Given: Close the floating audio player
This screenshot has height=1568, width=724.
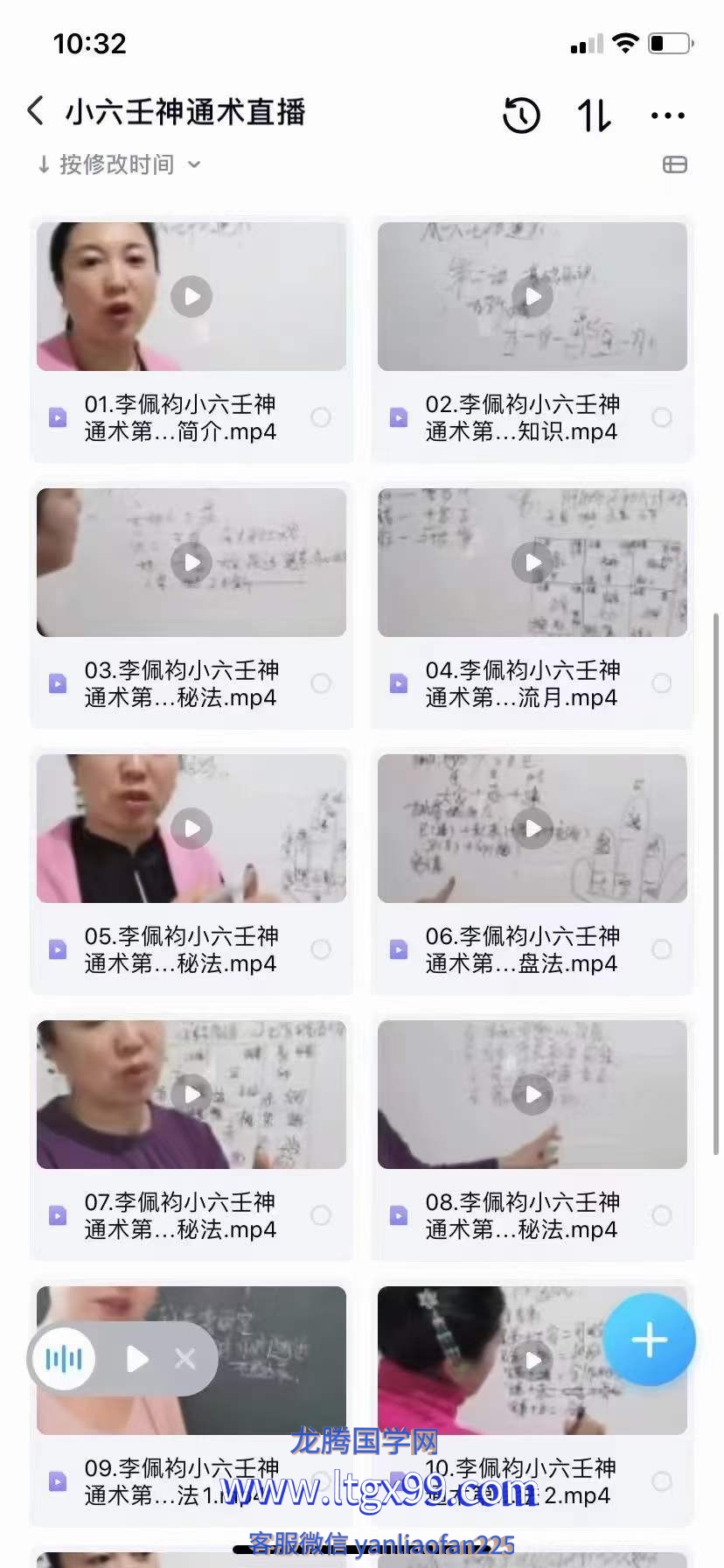Looking at the screenshot, I should (185, 1359).
